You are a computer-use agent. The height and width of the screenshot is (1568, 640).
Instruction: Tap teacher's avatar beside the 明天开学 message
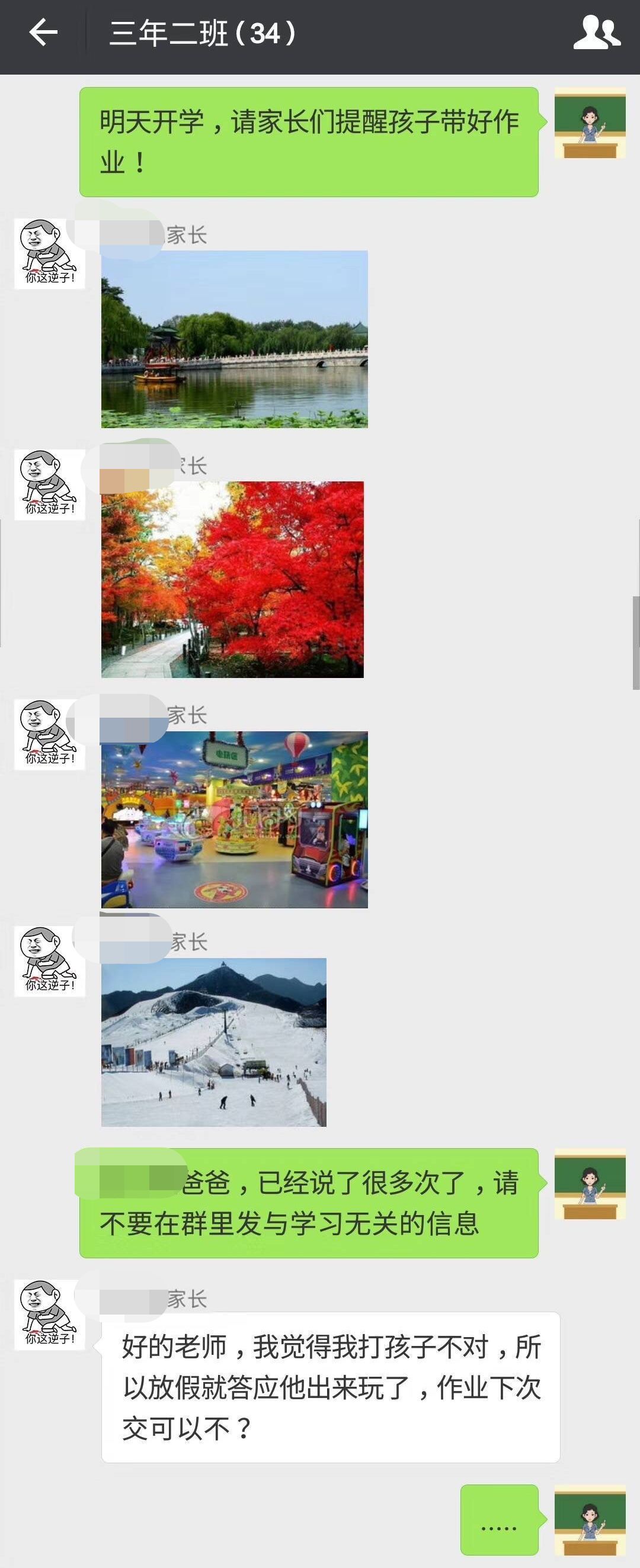tap(590, 124)
